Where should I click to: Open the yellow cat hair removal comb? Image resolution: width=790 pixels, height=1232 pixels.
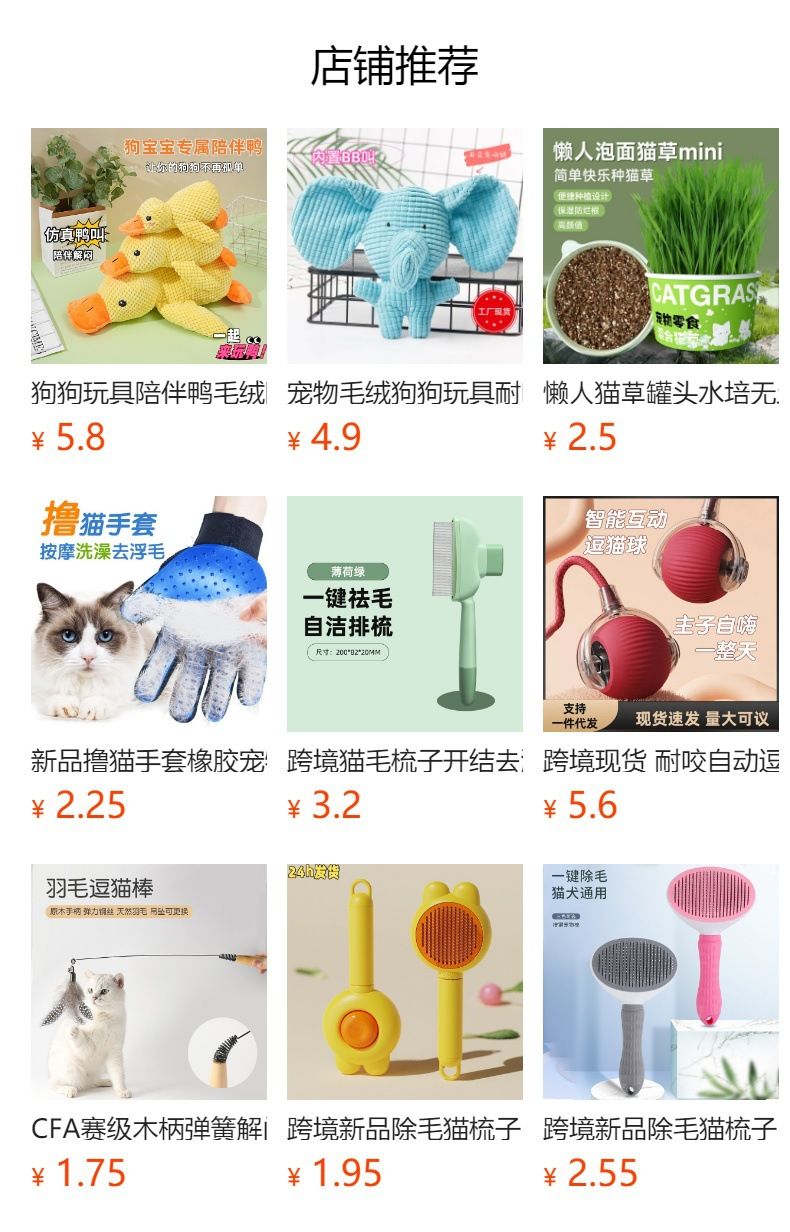tap(405, 982)
